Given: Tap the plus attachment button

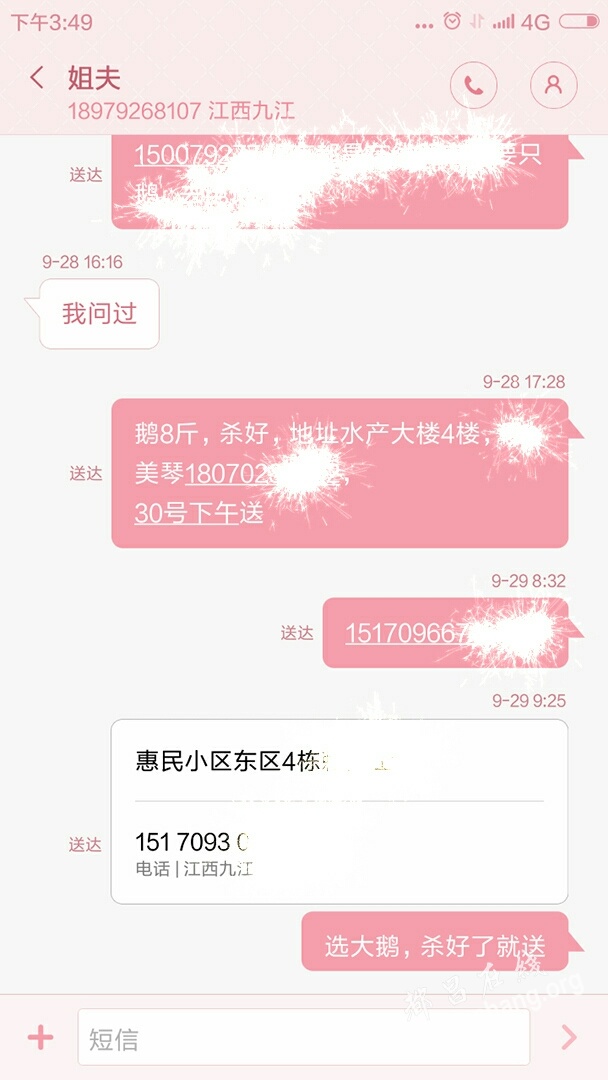Looking at the screenshot, I should 40,1037.
